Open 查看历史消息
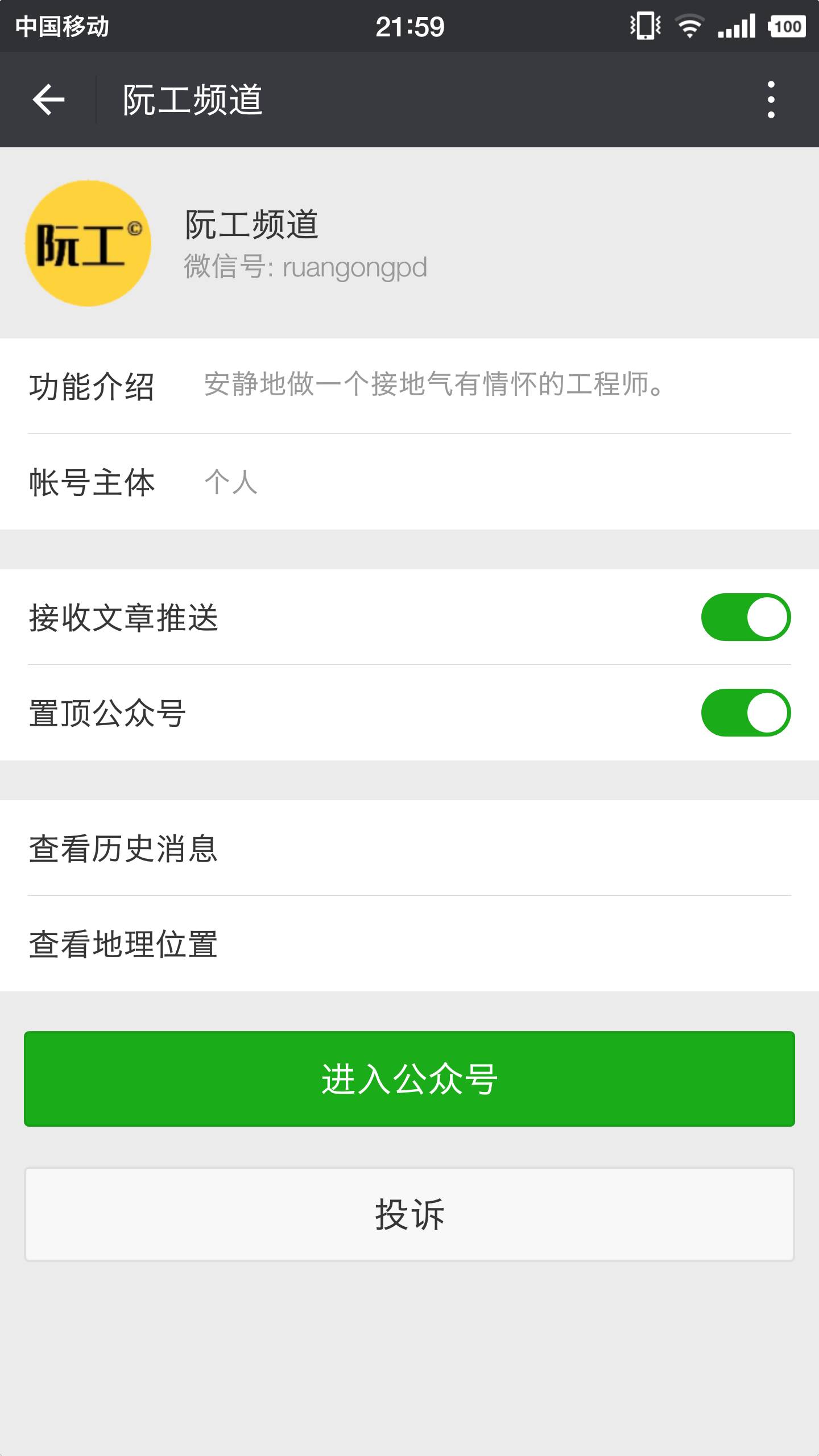Screen dimensions: 819x1456 click(409, 848)
